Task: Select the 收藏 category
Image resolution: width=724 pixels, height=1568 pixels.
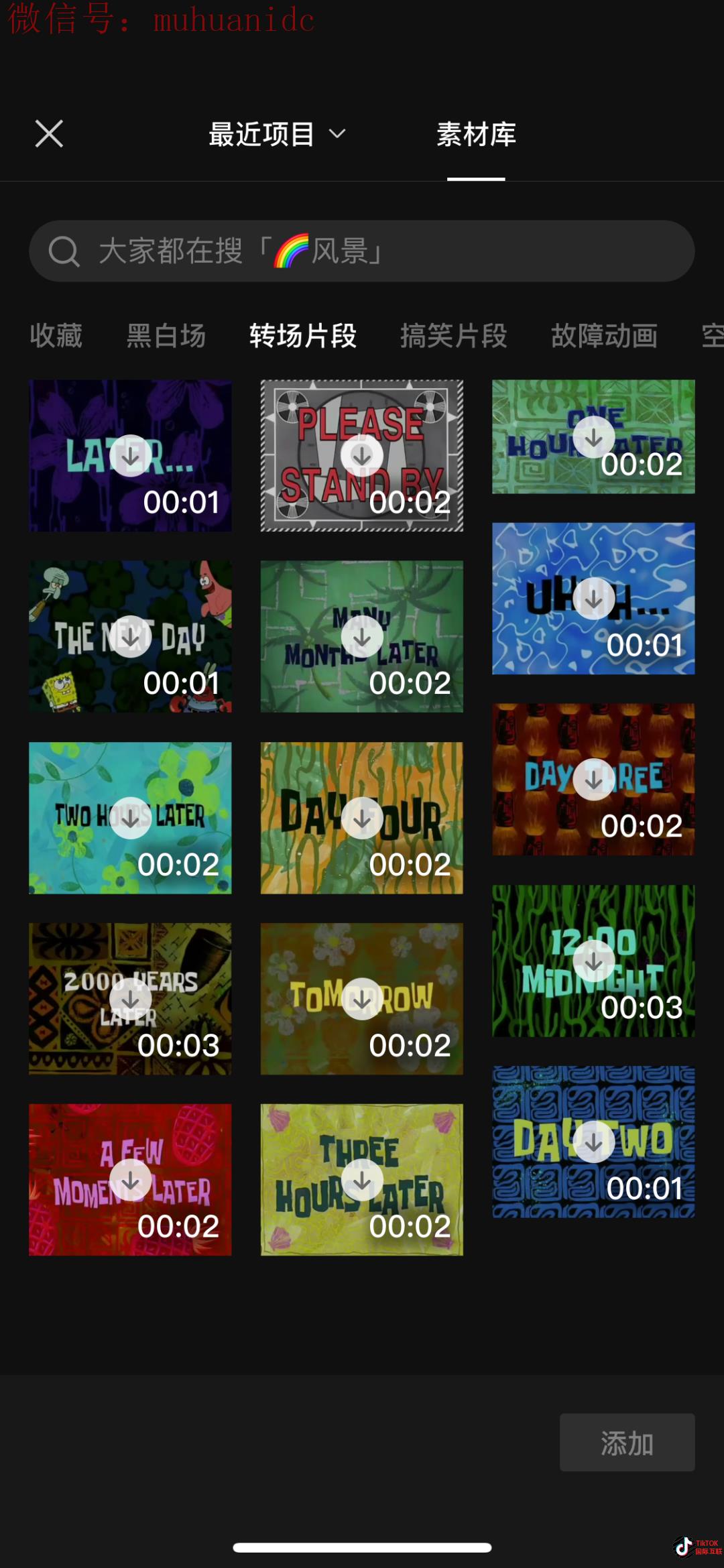Action: pyautogui.click(x=56, y=335)
